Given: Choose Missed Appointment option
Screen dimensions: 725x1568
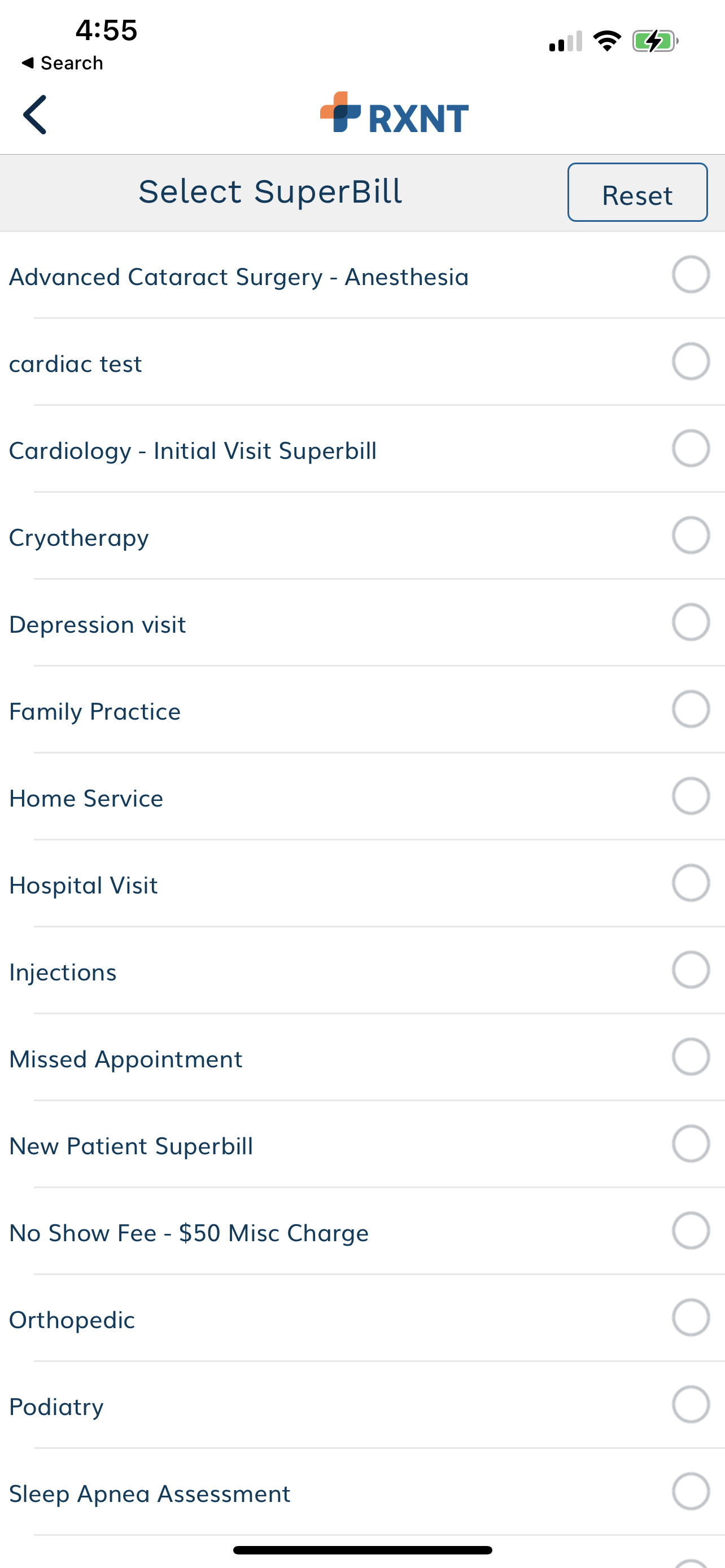Looking at the screenshot, I should [x=363, y=1058].
